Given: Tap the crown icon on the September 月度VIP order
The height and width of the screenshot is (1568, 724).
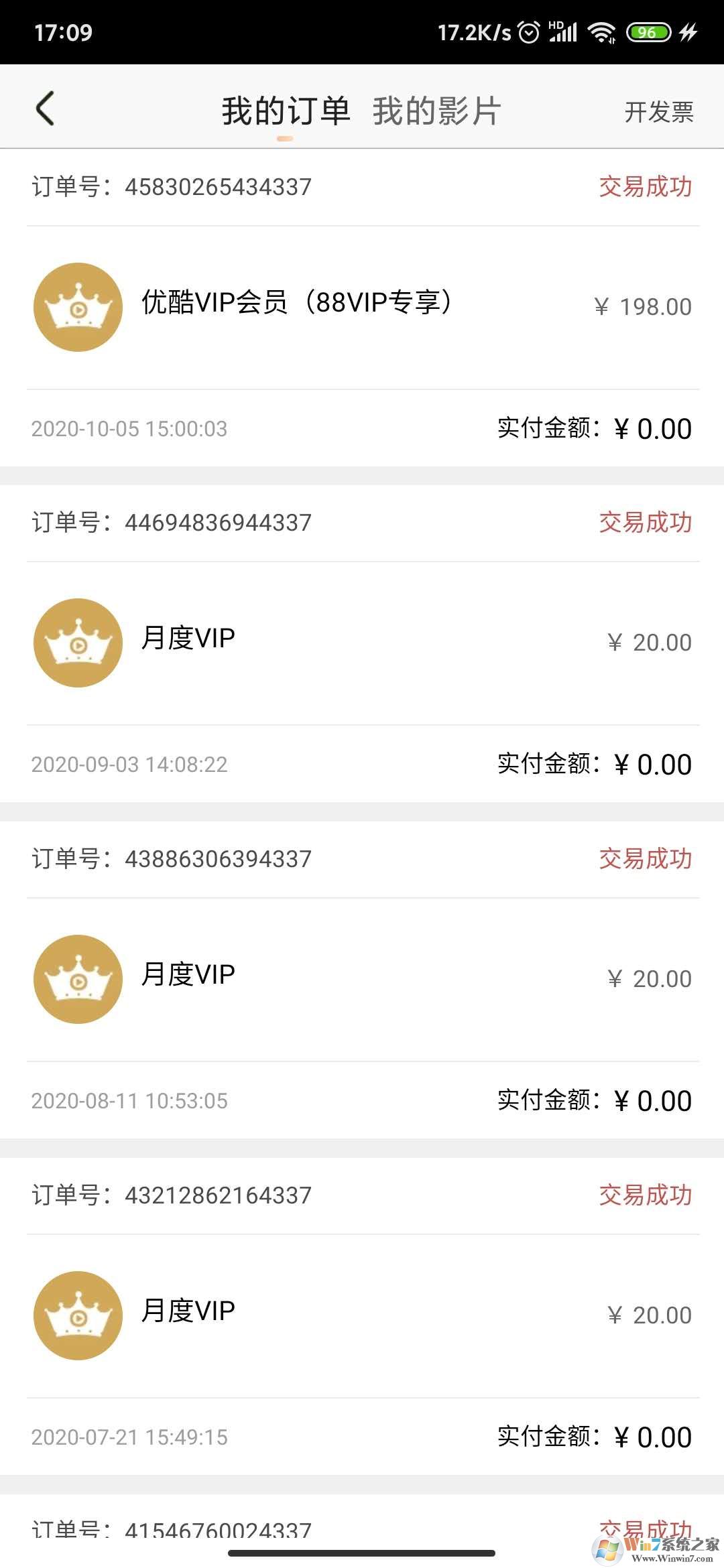Looking at the screenshot, I should point(77,643).
